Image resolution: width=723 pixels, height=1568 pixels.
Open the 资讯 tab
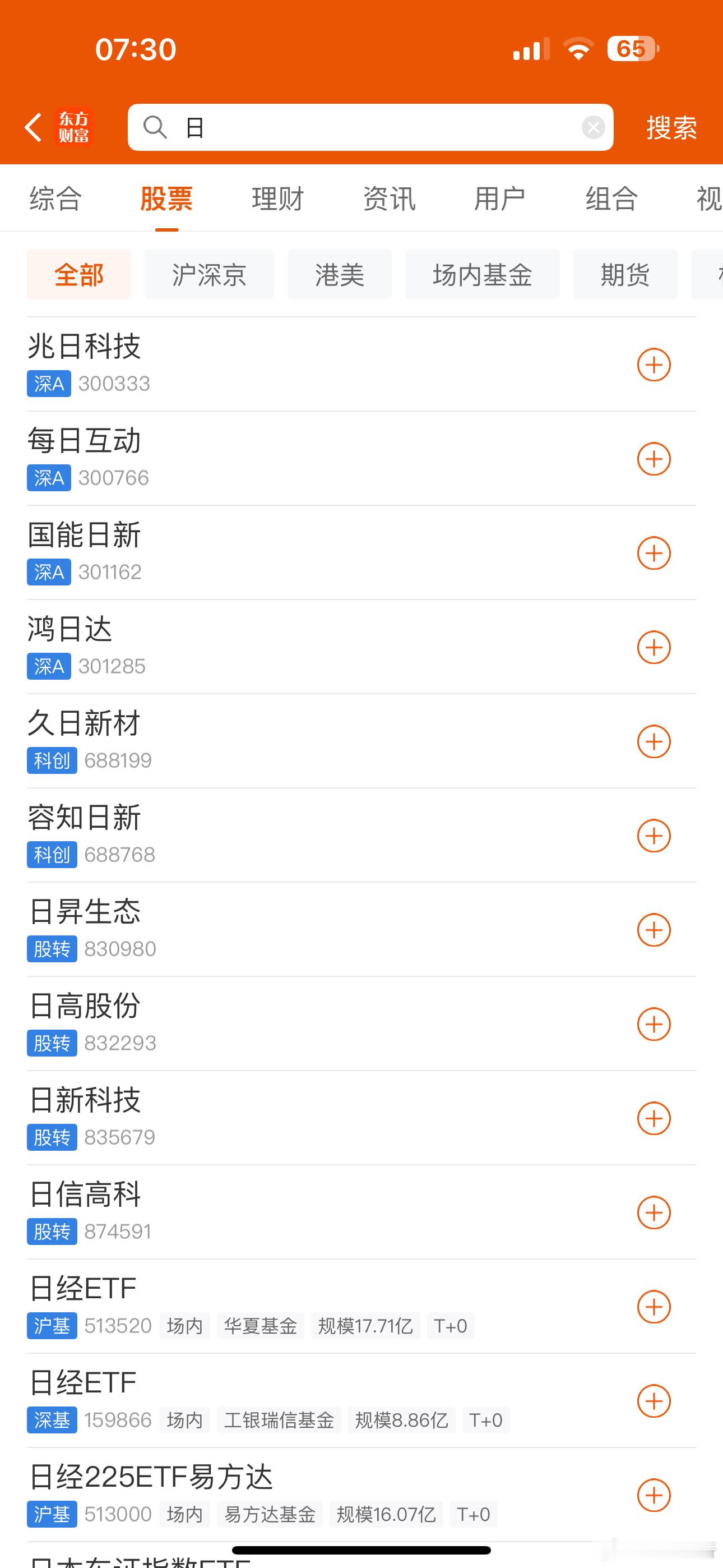[388, 199]
